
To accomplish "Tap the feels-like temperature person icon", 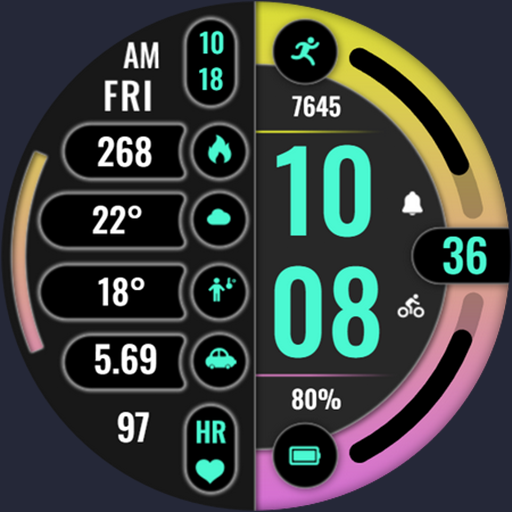I will (220, 289).
